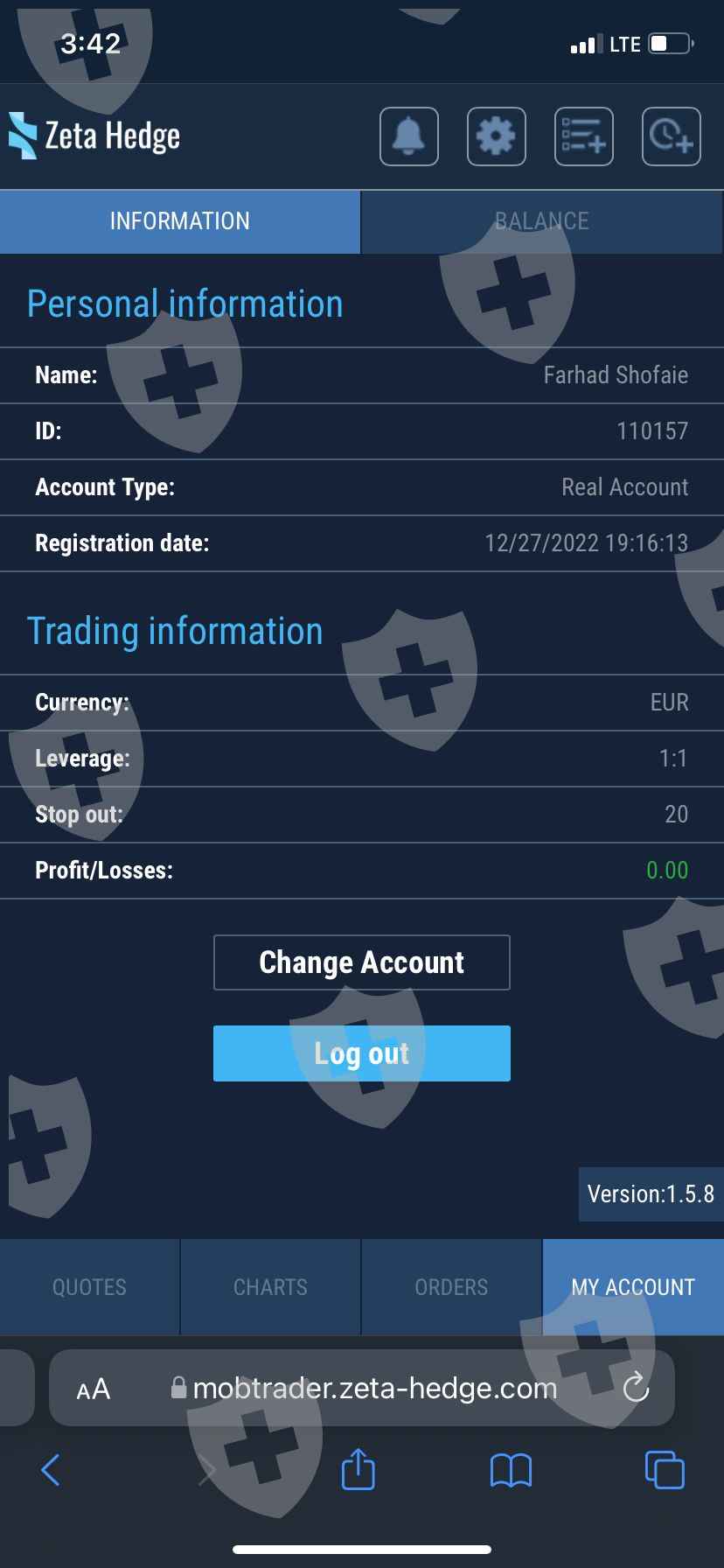Image resolution: width=724 pixels, height=1568 pixels.
Task: Show open browser tabs
Action: (x=665, y=1469)
